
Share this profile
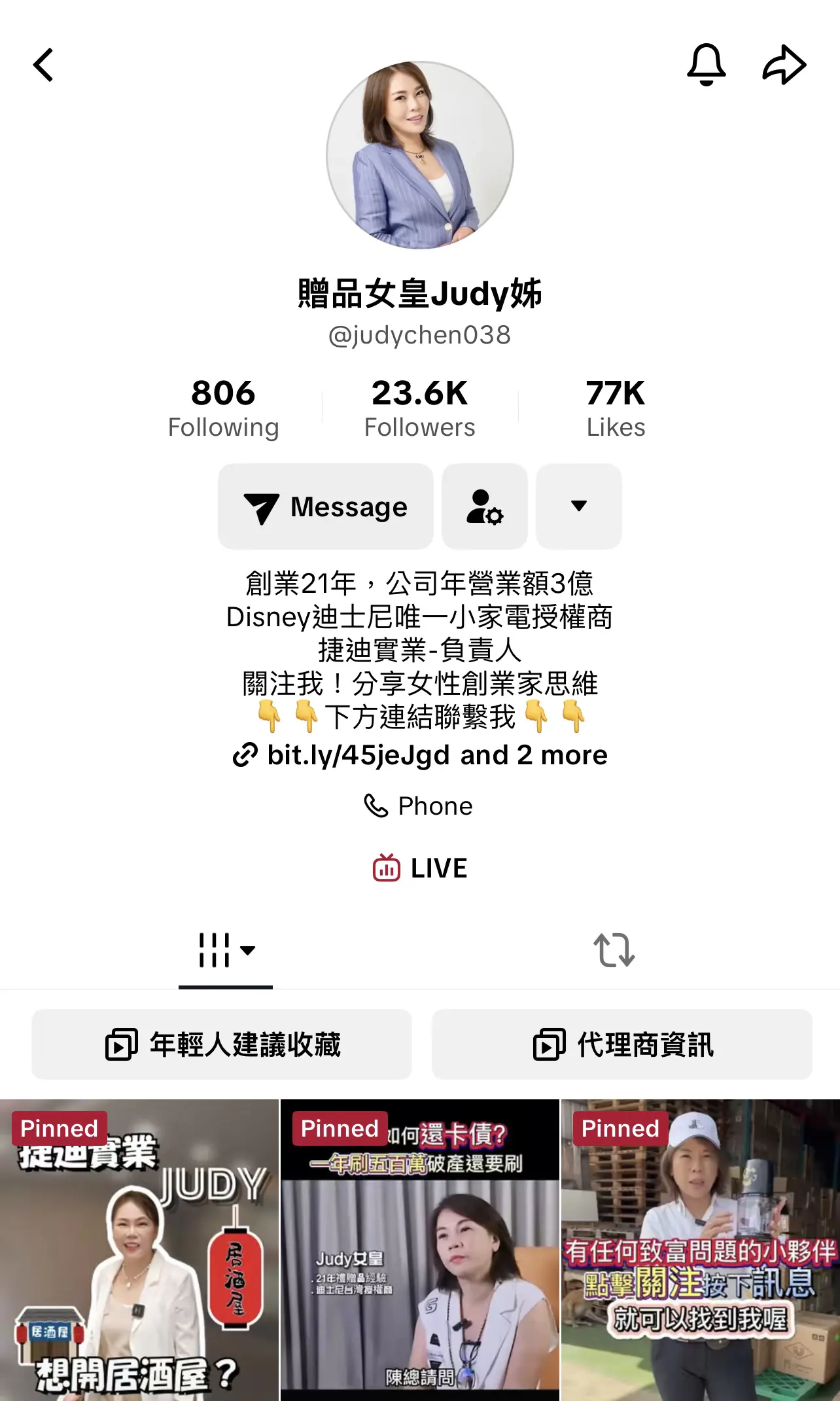(x=784, y=65)
